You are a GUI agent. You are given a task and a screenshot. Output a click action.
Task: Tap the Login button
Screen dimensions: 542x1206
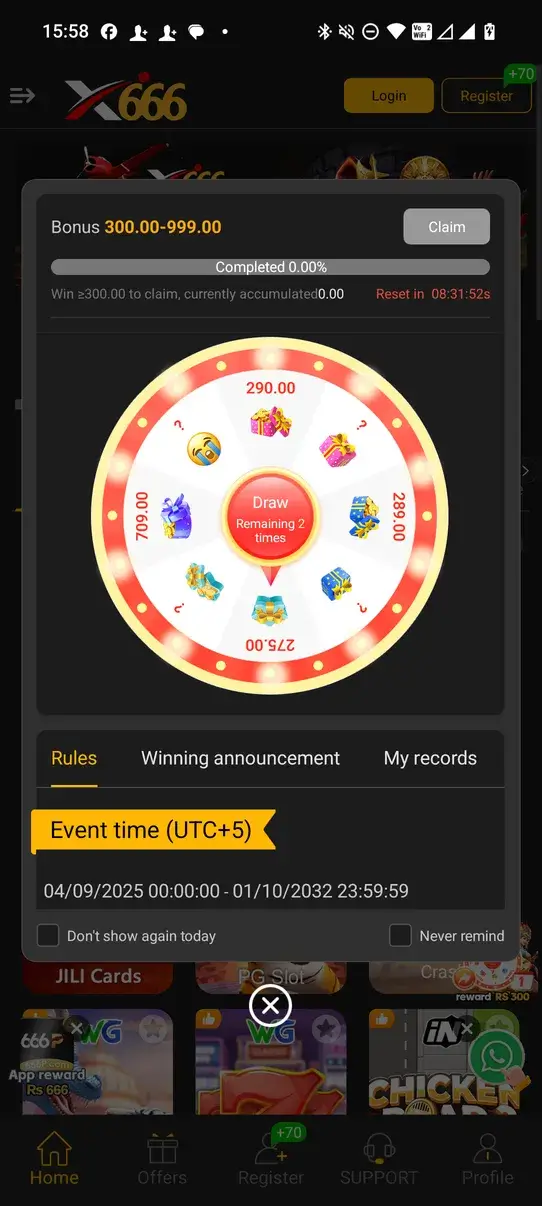point(388,96)
